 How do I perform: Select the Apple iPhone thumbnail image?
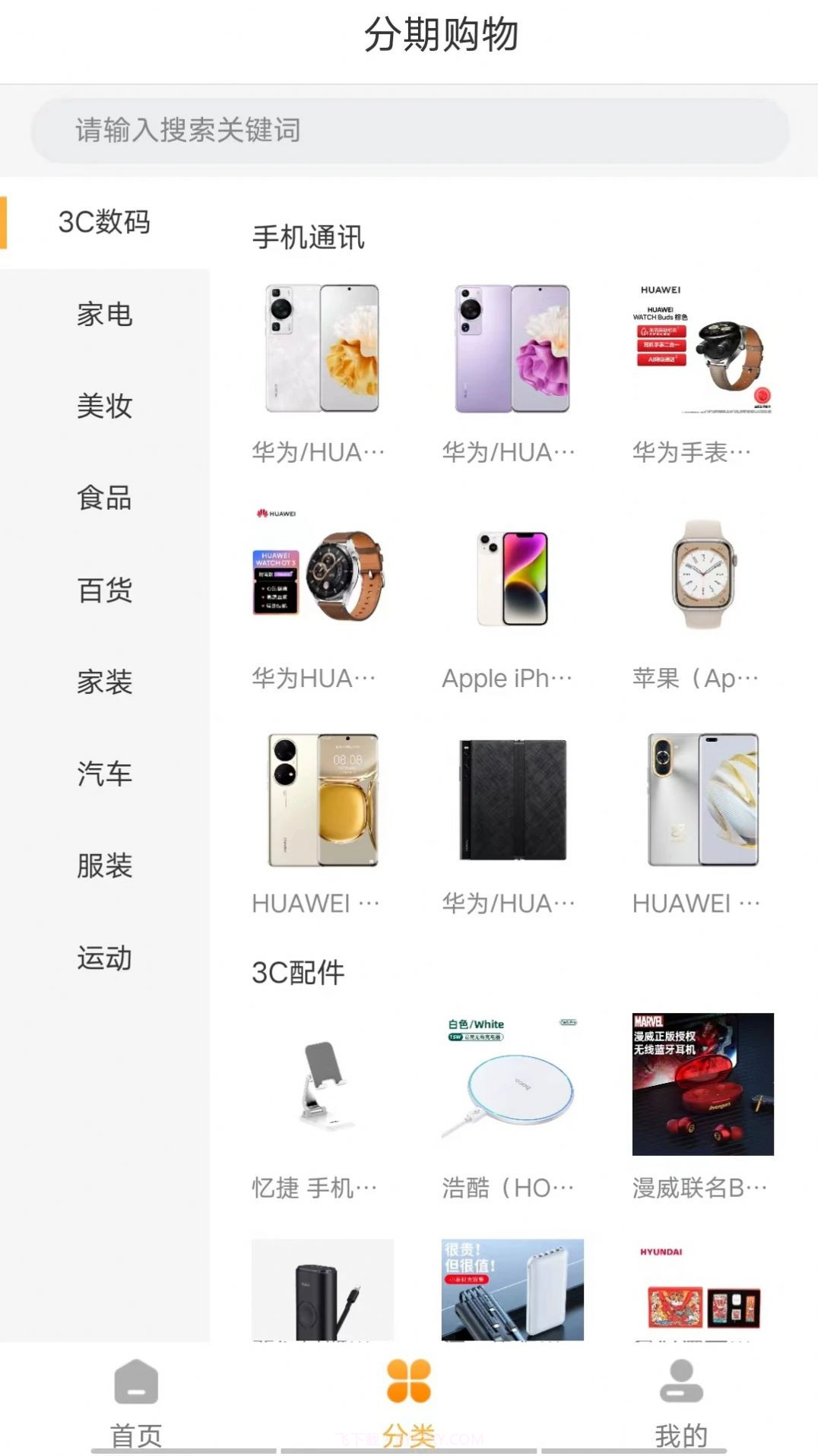pyautogui.click(x=511, y=579)
